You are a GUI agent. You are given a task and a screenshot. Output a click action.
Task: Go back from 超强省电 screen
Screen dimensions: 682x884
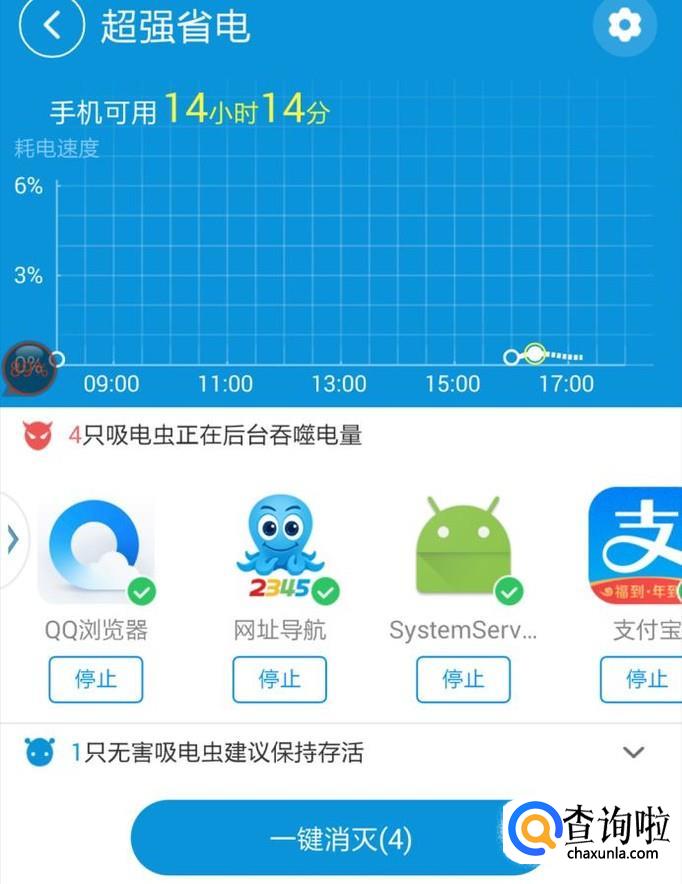pos(51,27)
